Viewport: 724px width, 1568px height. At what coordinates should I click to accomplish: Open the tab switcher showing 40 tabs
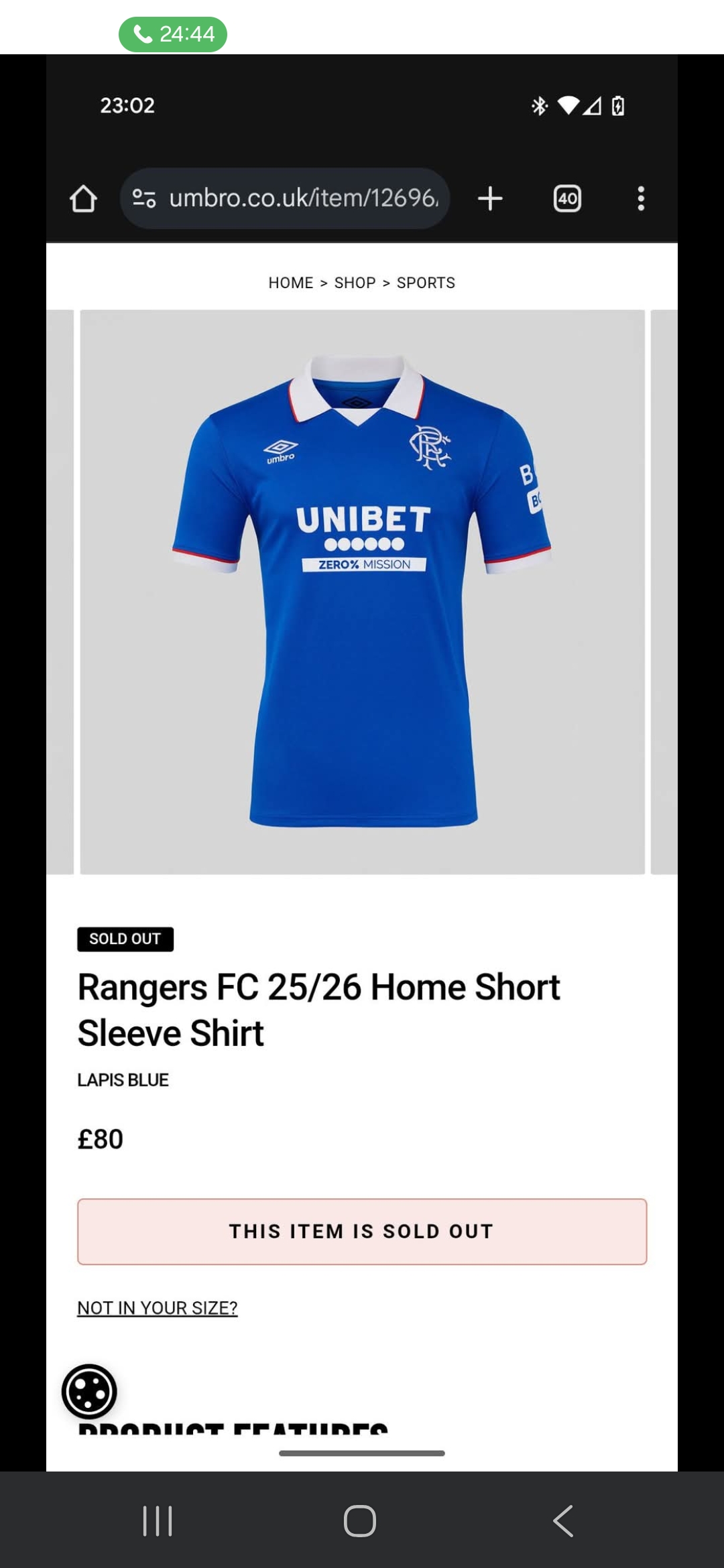tap(567, 199)
